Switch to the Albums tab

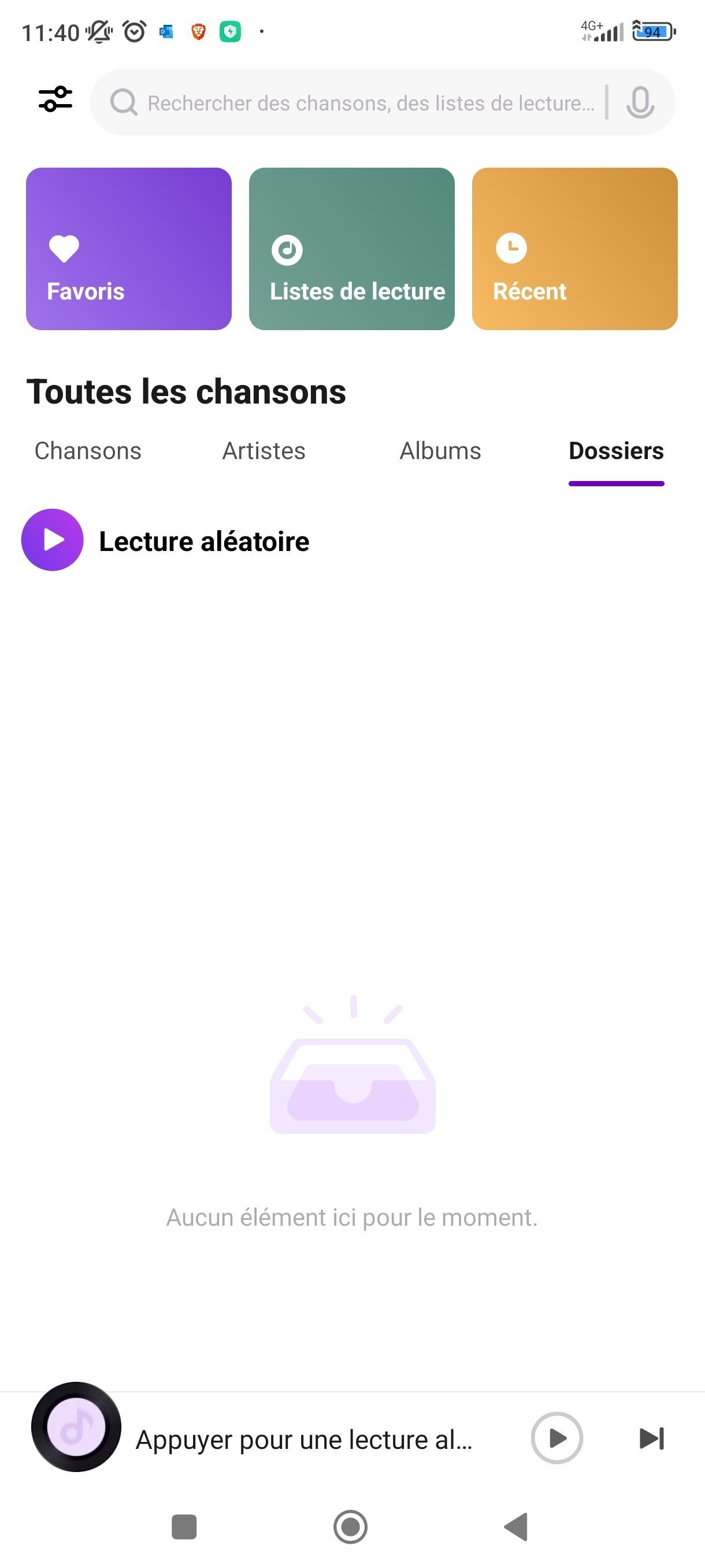pyautogui.click(x=440, y=451)
